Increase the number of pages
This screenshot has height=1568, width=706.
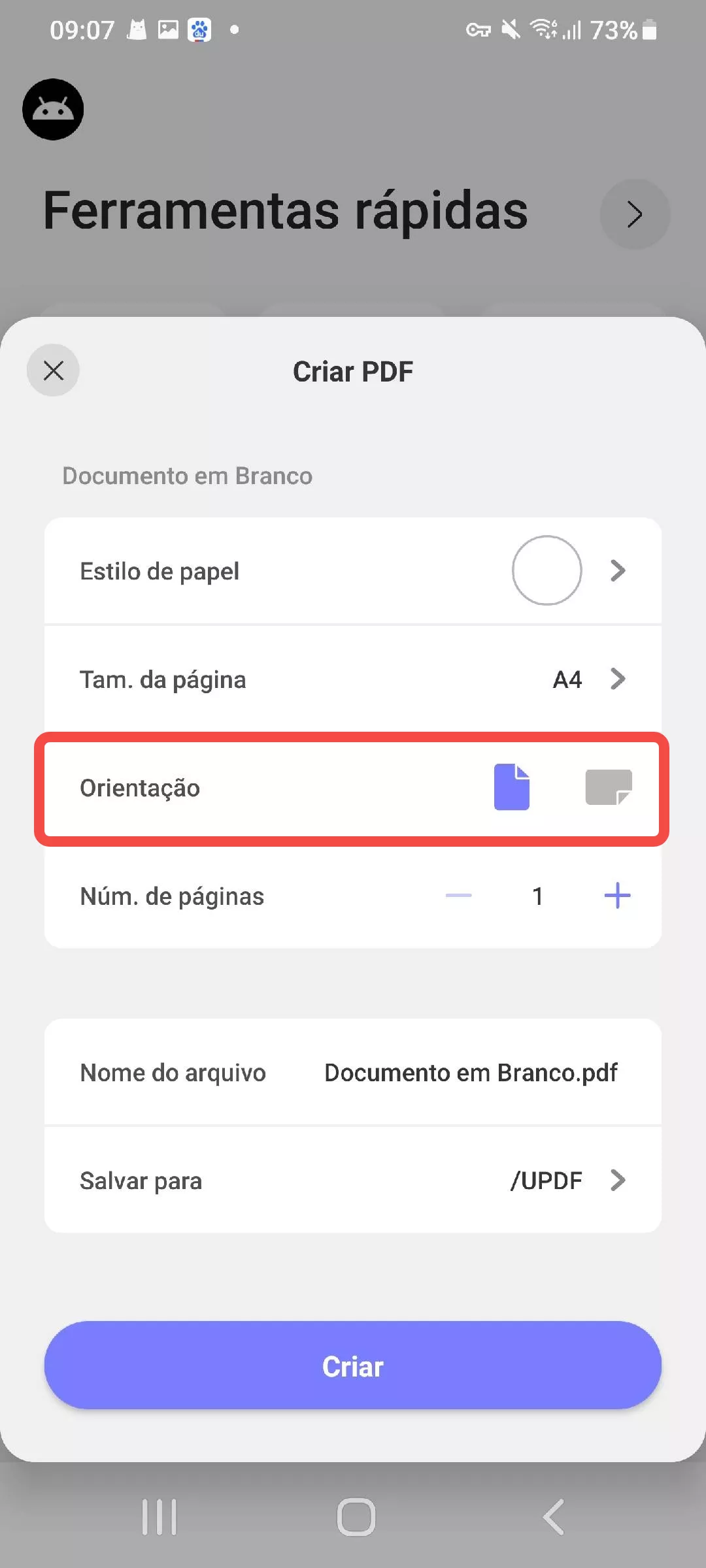point(617,896)
